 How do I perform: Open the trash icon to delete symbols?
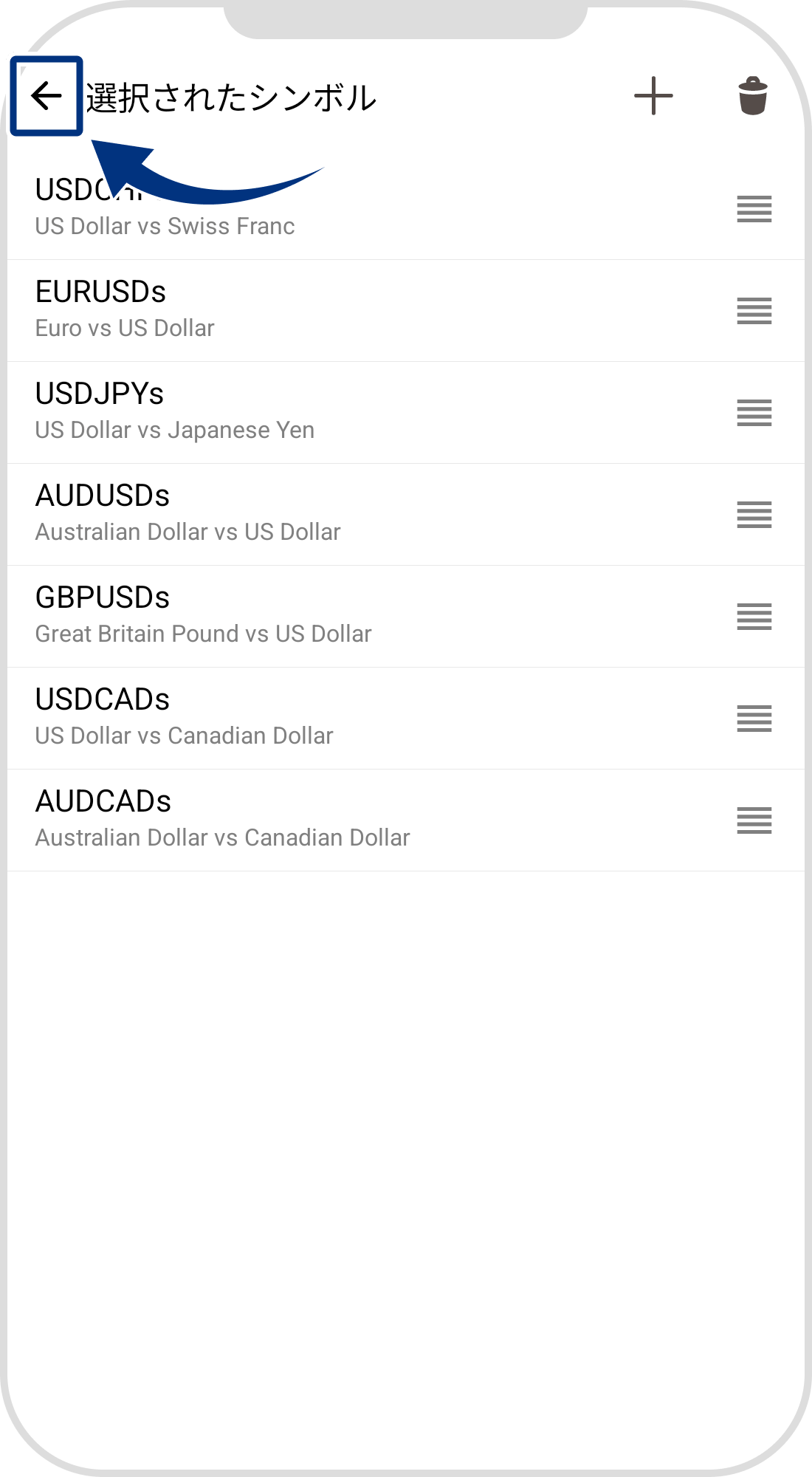(752, 96)
